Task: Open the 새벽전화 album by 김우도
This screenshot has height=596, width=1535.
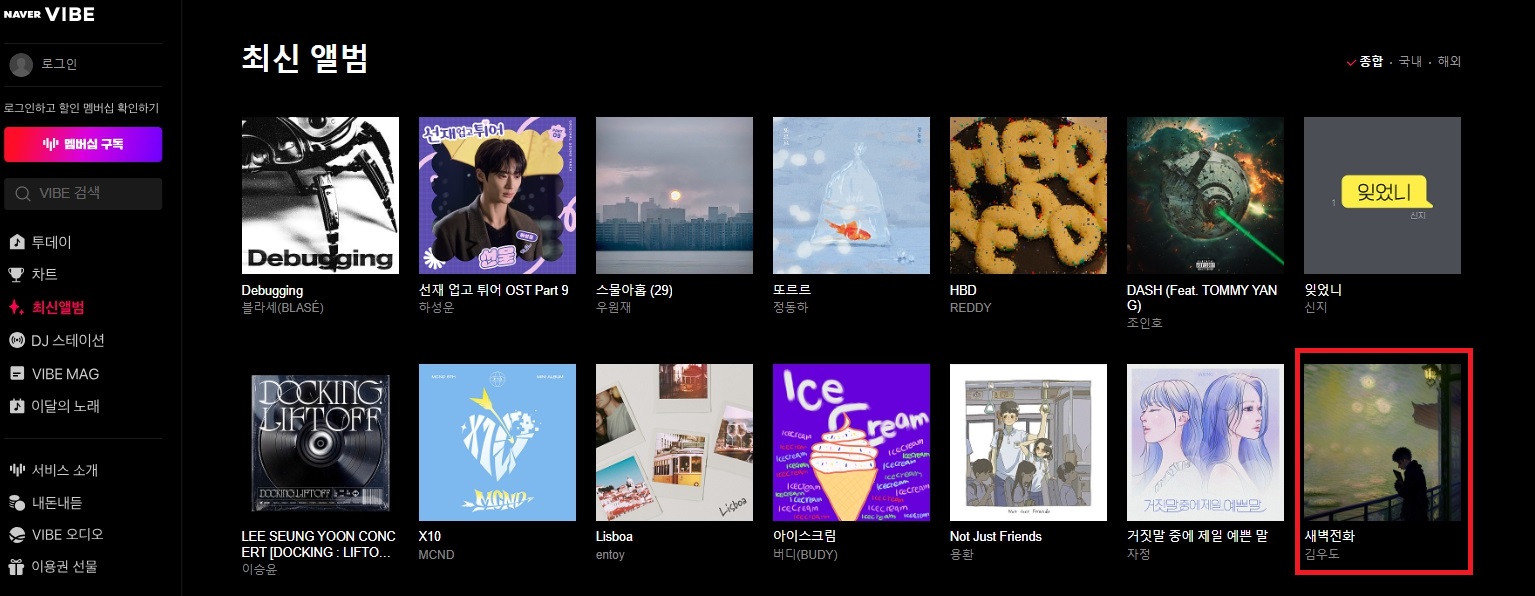Action: [x=1382, y=442]
